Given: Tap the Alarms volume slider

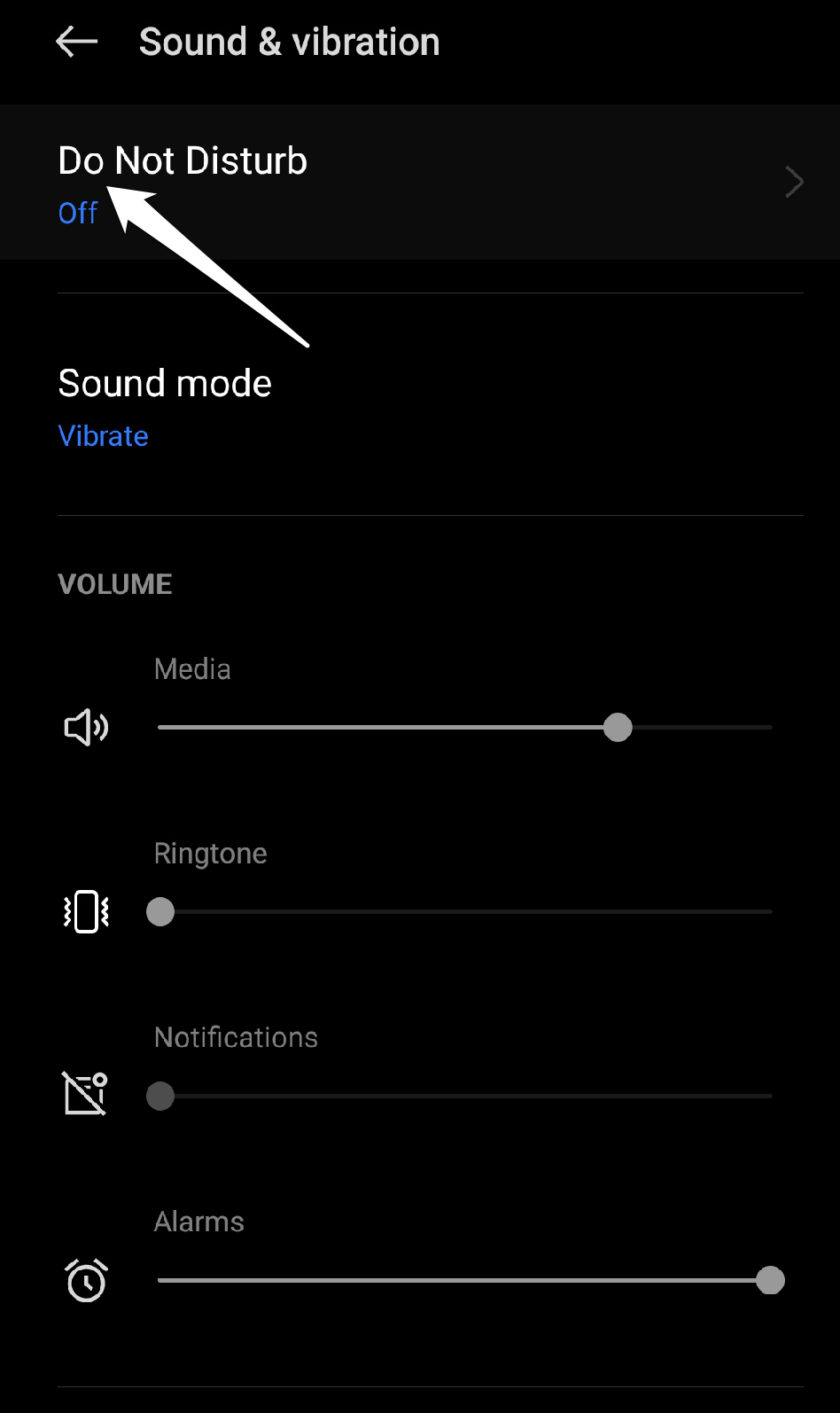Looking at the screenshot, I should click(464, 1280).
